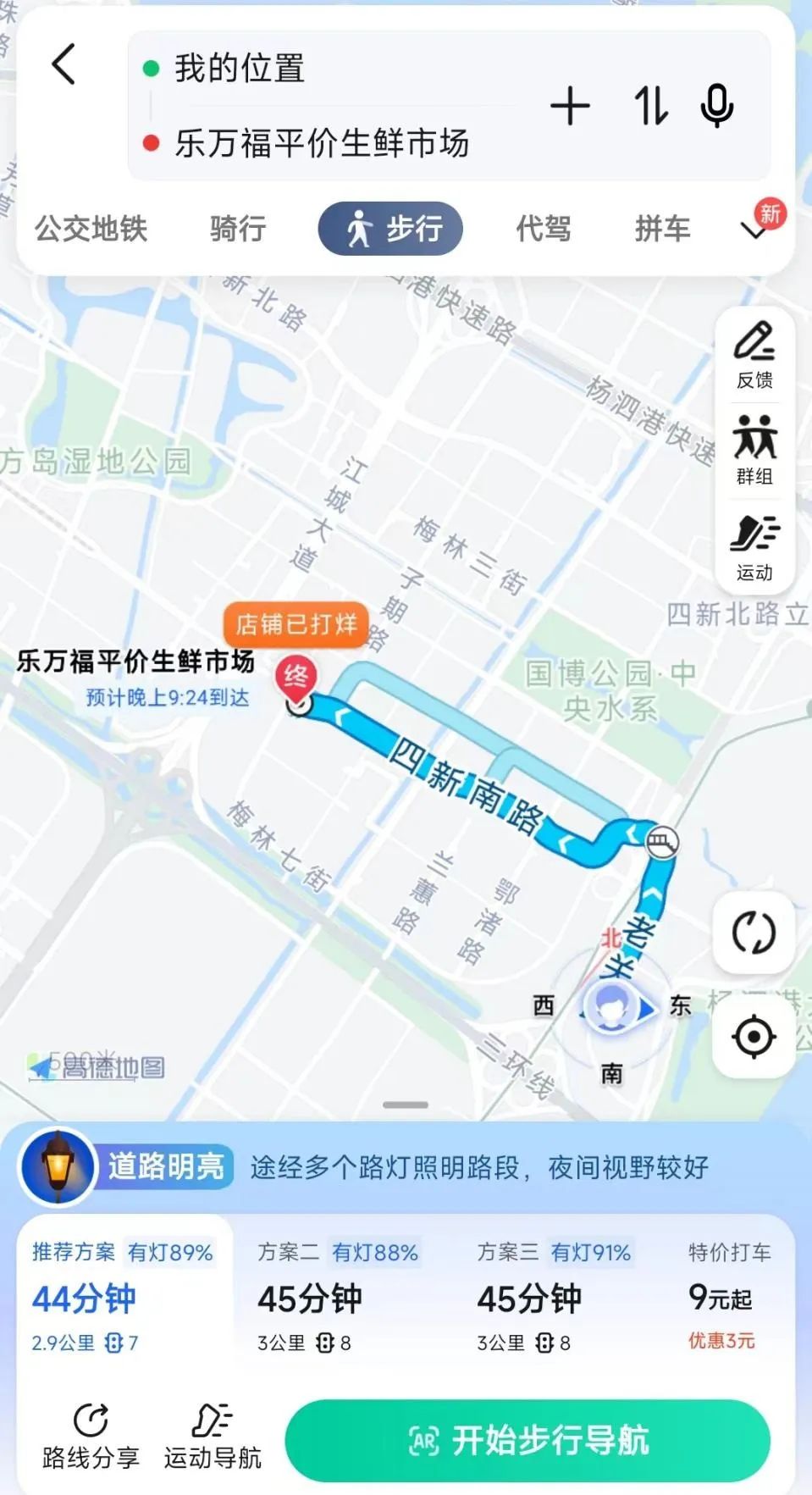The width and height of the screenshot is (812, 1495).
Task: Edit the starting point 我的位置
Action: (x=240, y=69)
